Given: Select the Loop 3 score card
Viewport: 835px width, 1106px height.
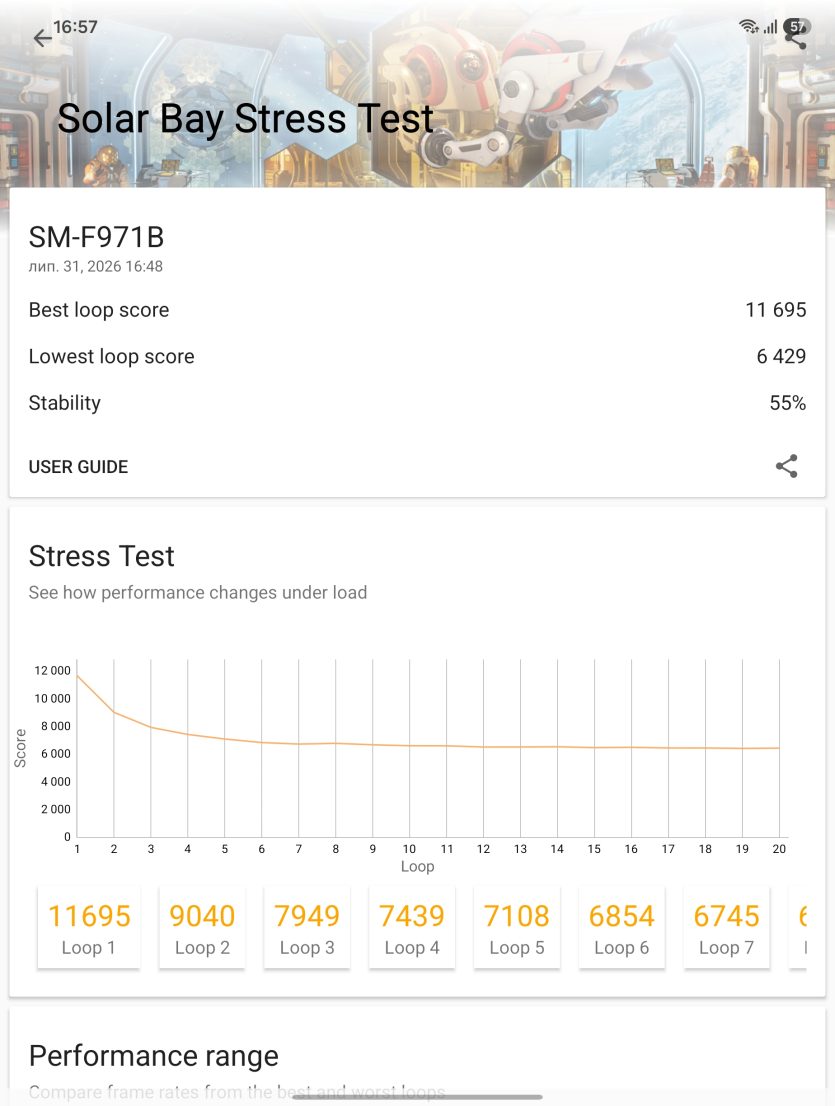Looking at the screenshot, I should 307,929.
